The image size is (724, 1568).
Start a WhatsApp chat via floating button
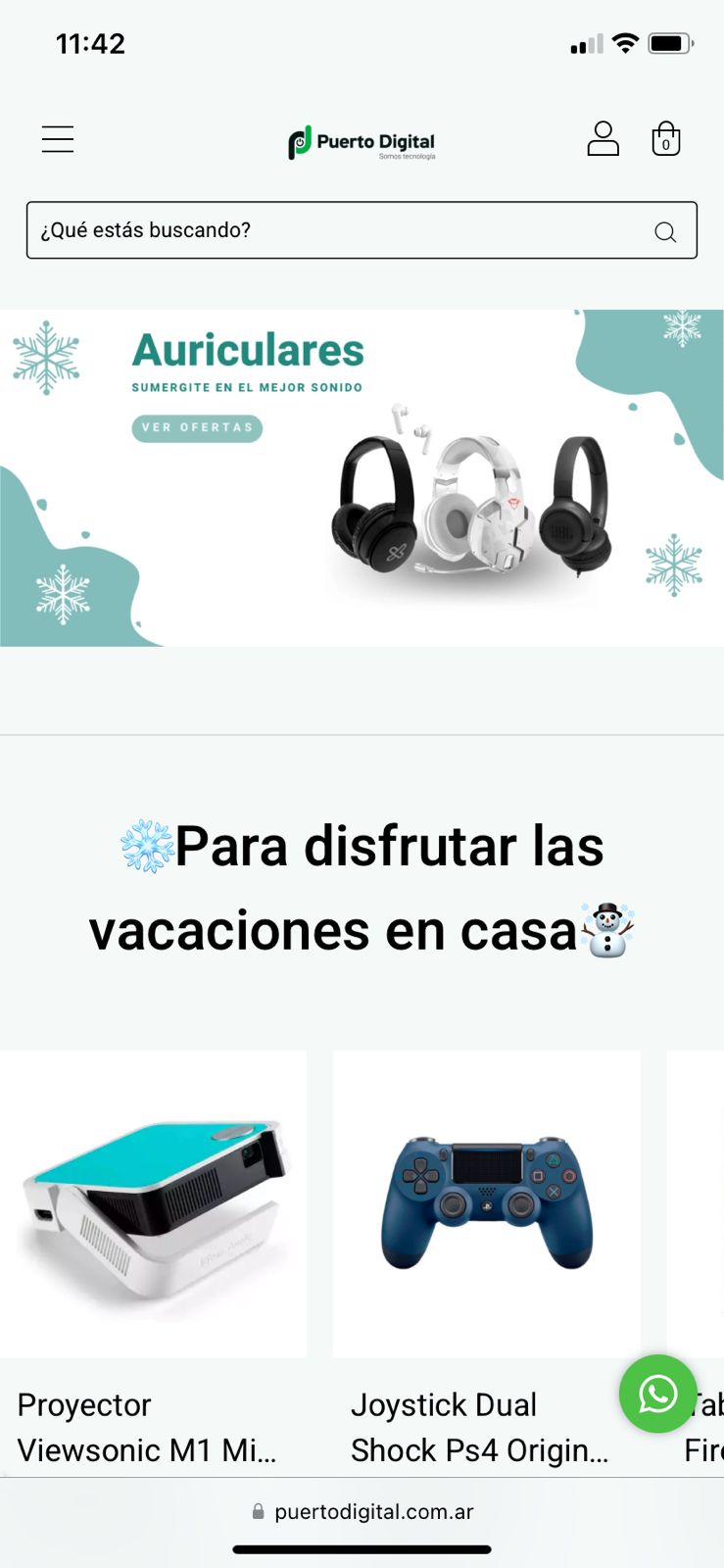pyautogui.click(x=658, y=1394)
